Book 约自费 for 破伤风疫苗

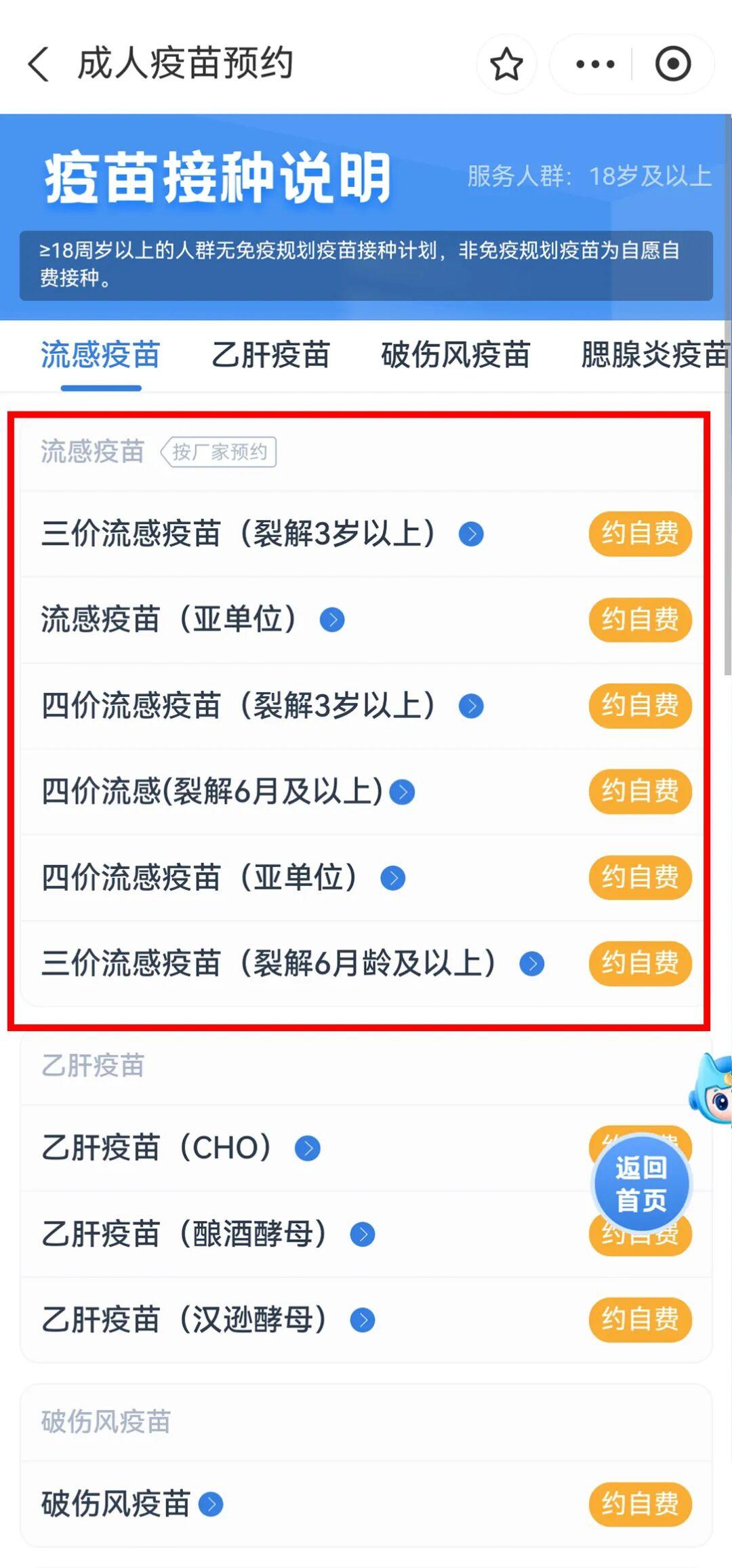640,1504
